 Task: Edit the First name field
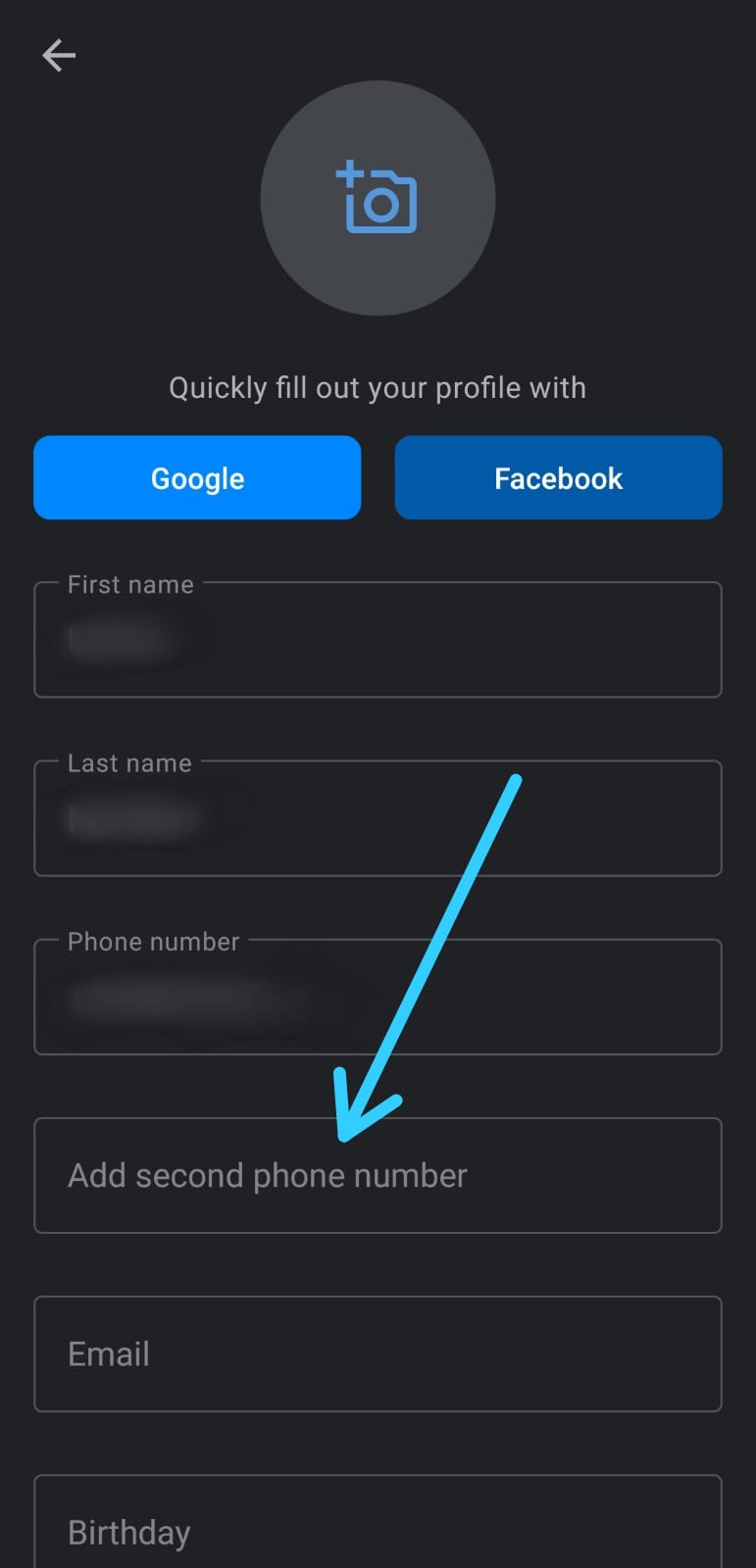point(378,639)
